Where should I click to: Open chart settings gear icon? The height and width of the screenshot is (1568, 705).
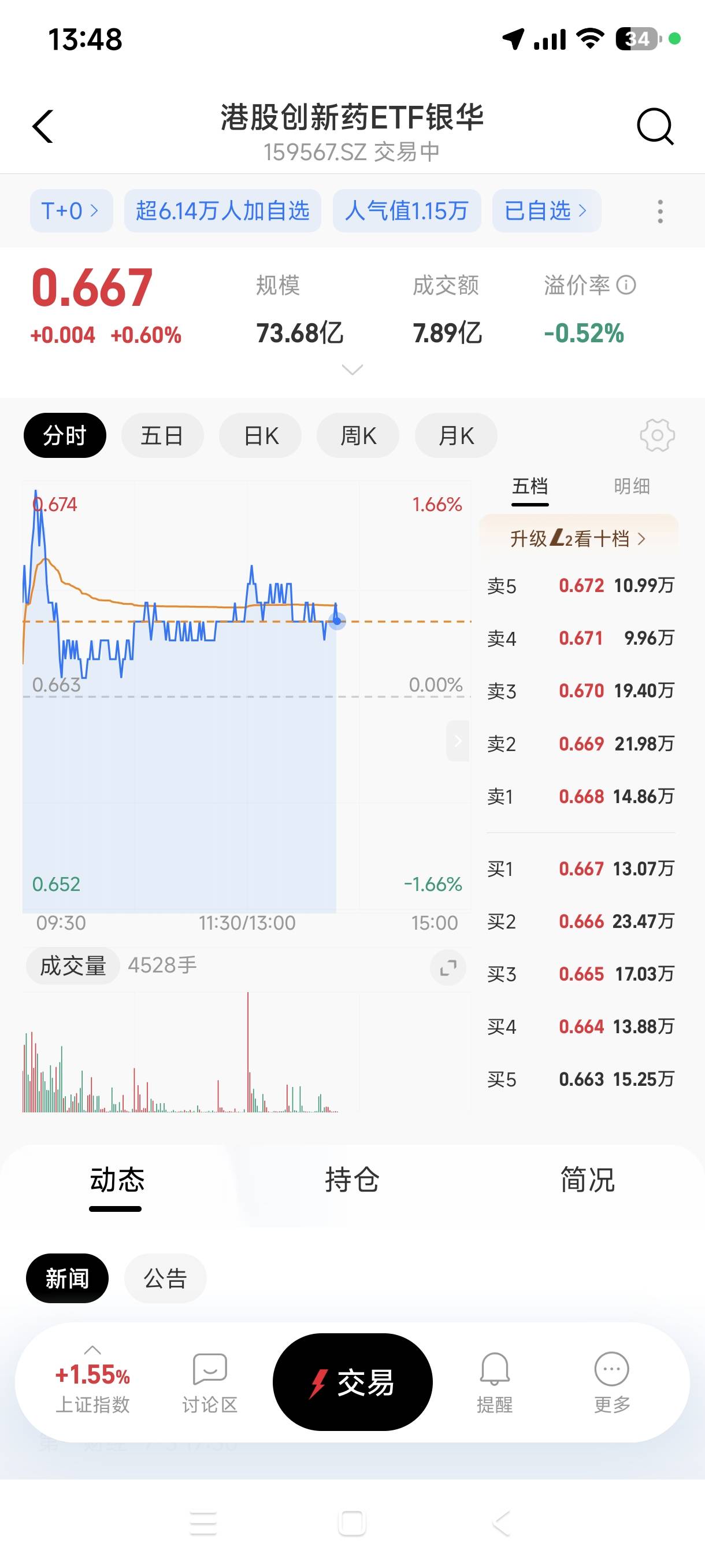coord(657,435)
